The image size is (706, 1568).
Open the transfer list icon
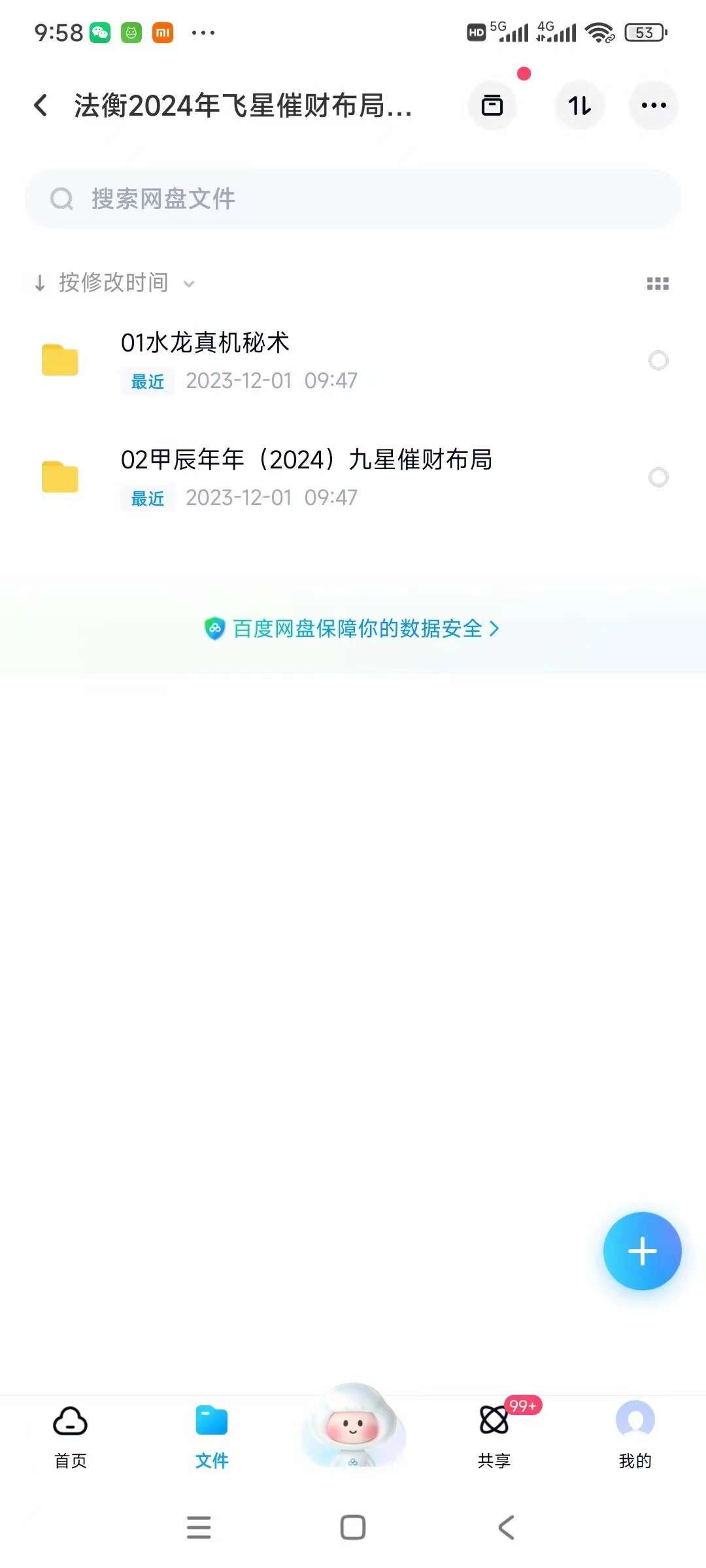click(492, 105)
